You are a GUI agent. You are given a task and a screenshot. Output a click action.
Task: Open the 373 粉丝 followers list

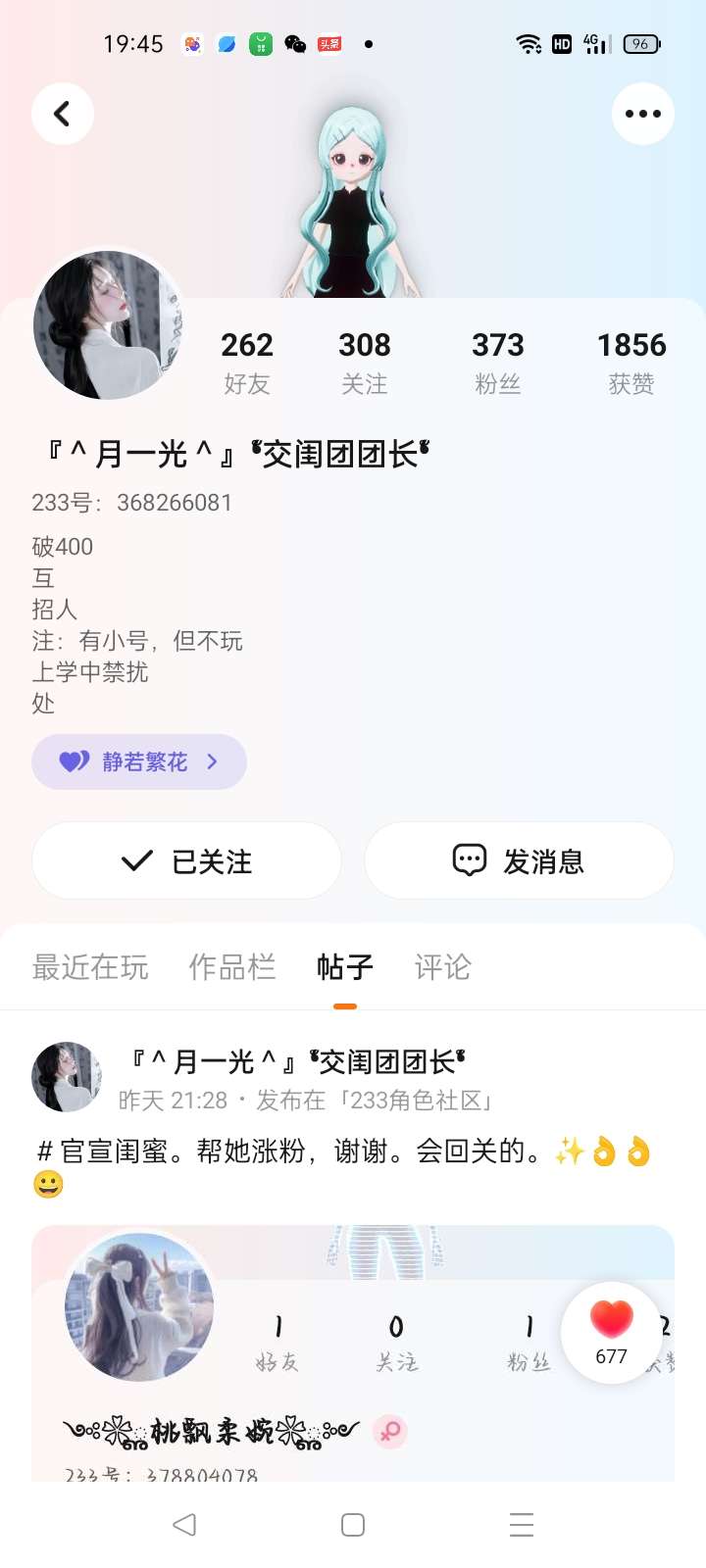(497, 362)
